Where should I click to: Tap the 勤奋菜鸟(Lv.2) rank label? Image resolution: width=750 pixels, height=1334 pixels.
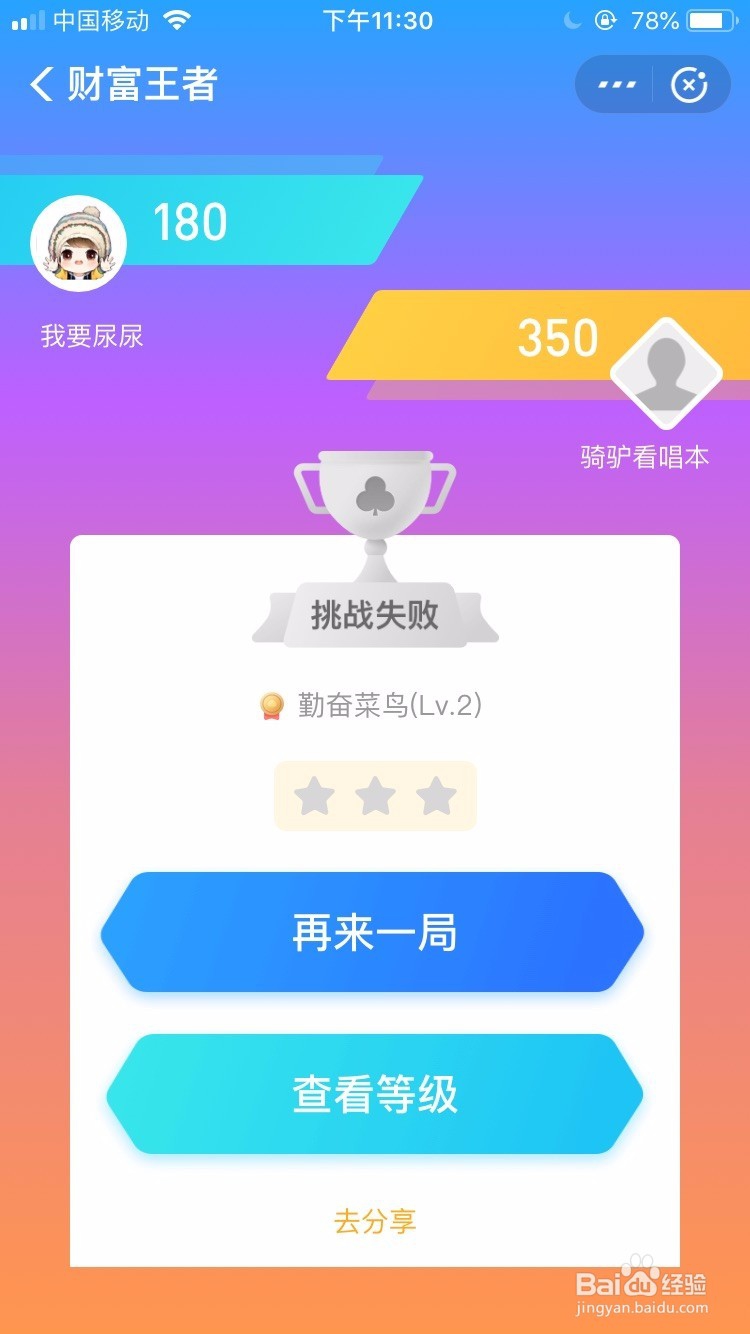[x=390, y=704]
